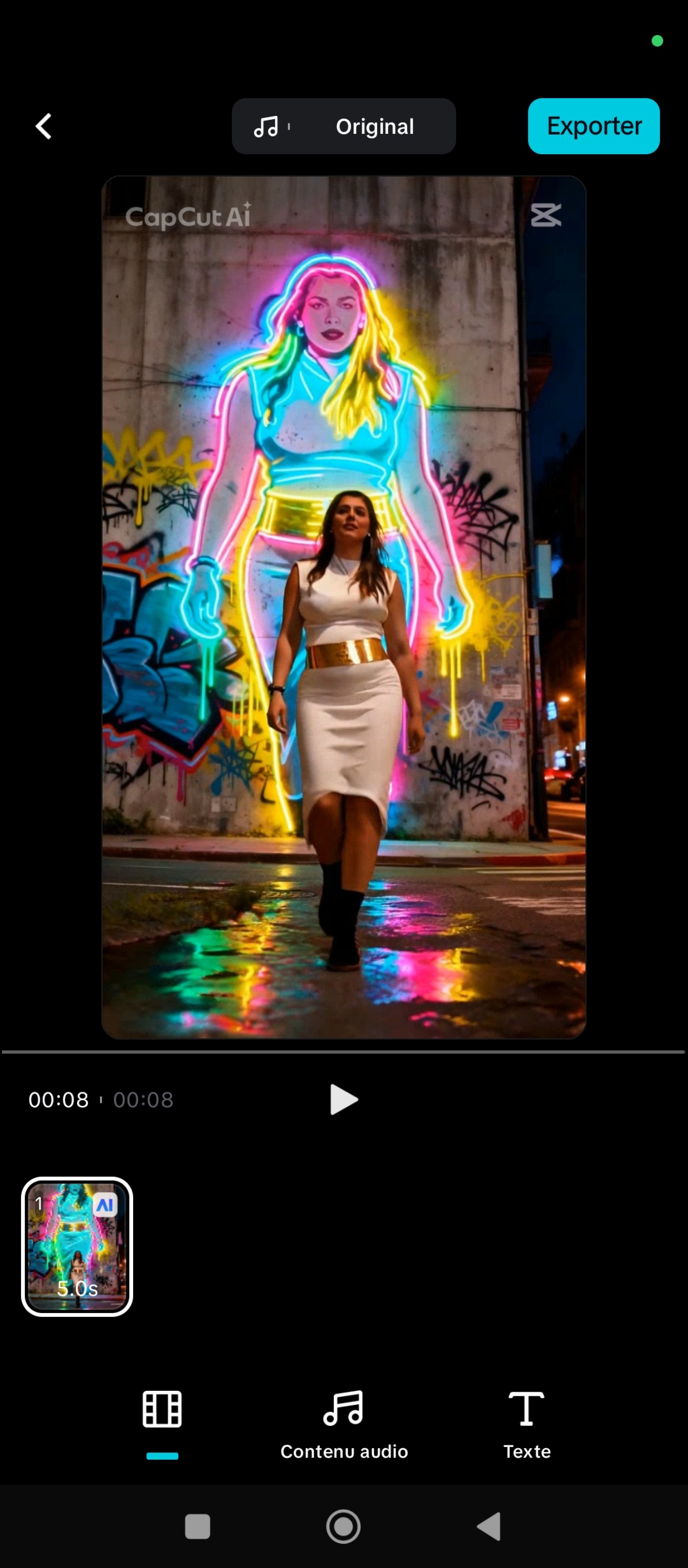Open the Texte tab
This screenshot has width=688, height=1568.
(526, 1424)
